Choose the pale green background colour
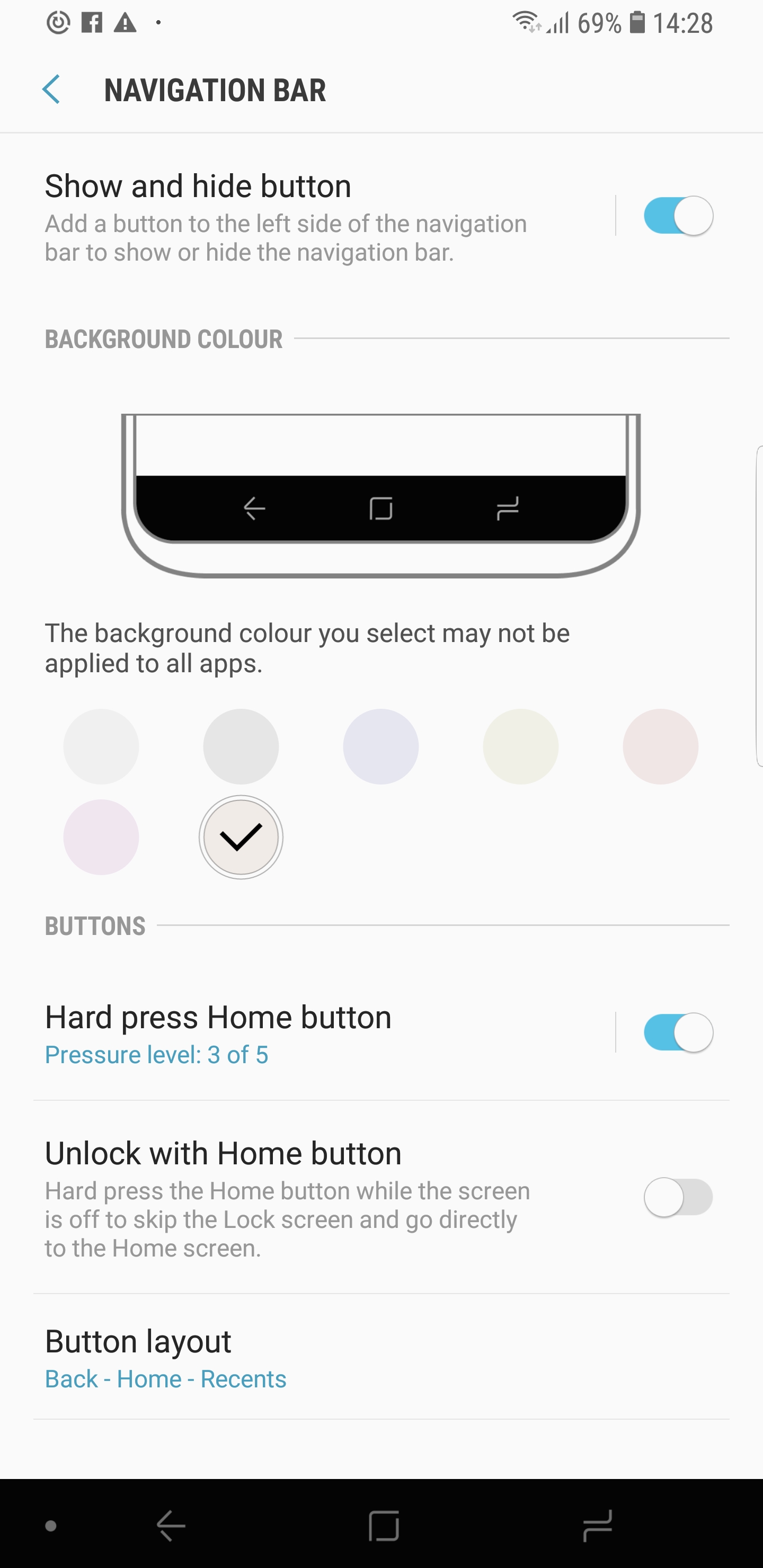 [x=521, y=746]
